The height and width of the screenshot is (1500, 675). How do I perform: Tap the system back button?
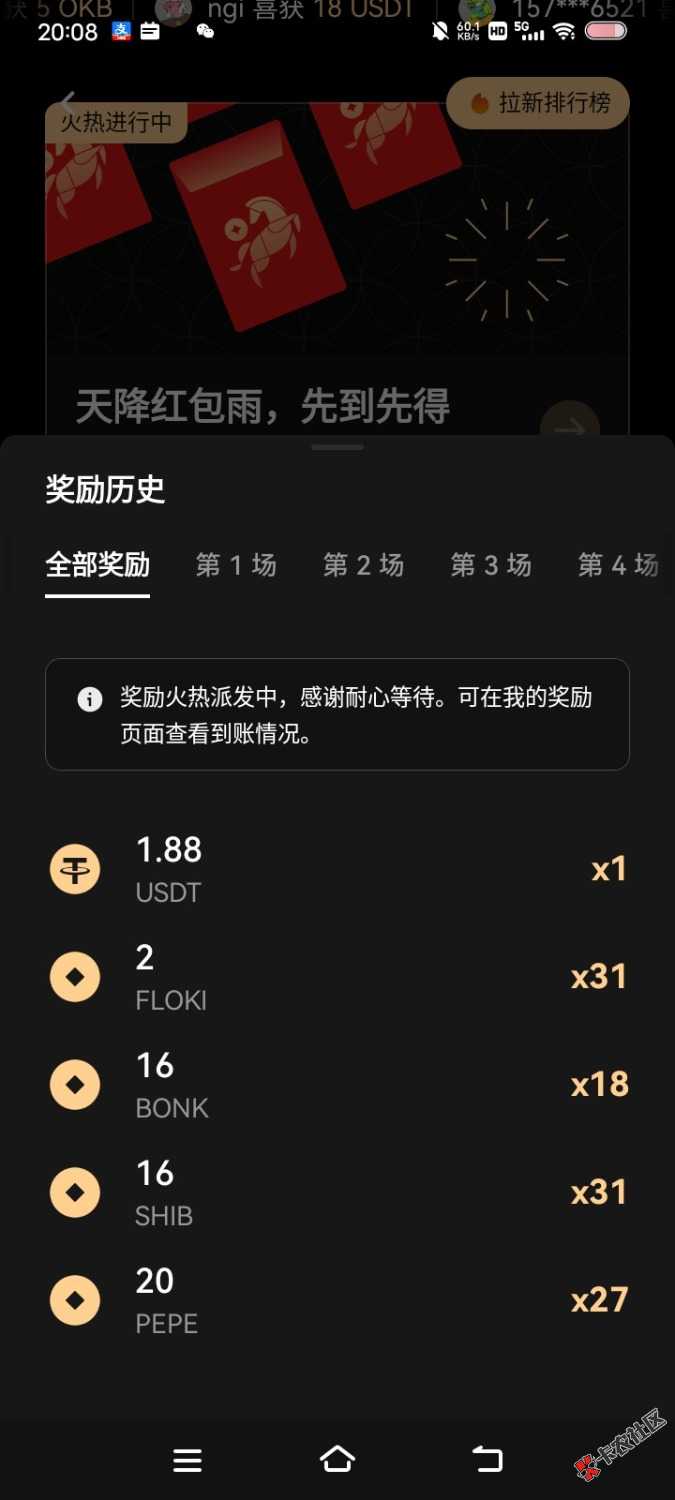tap(487, 1460)
